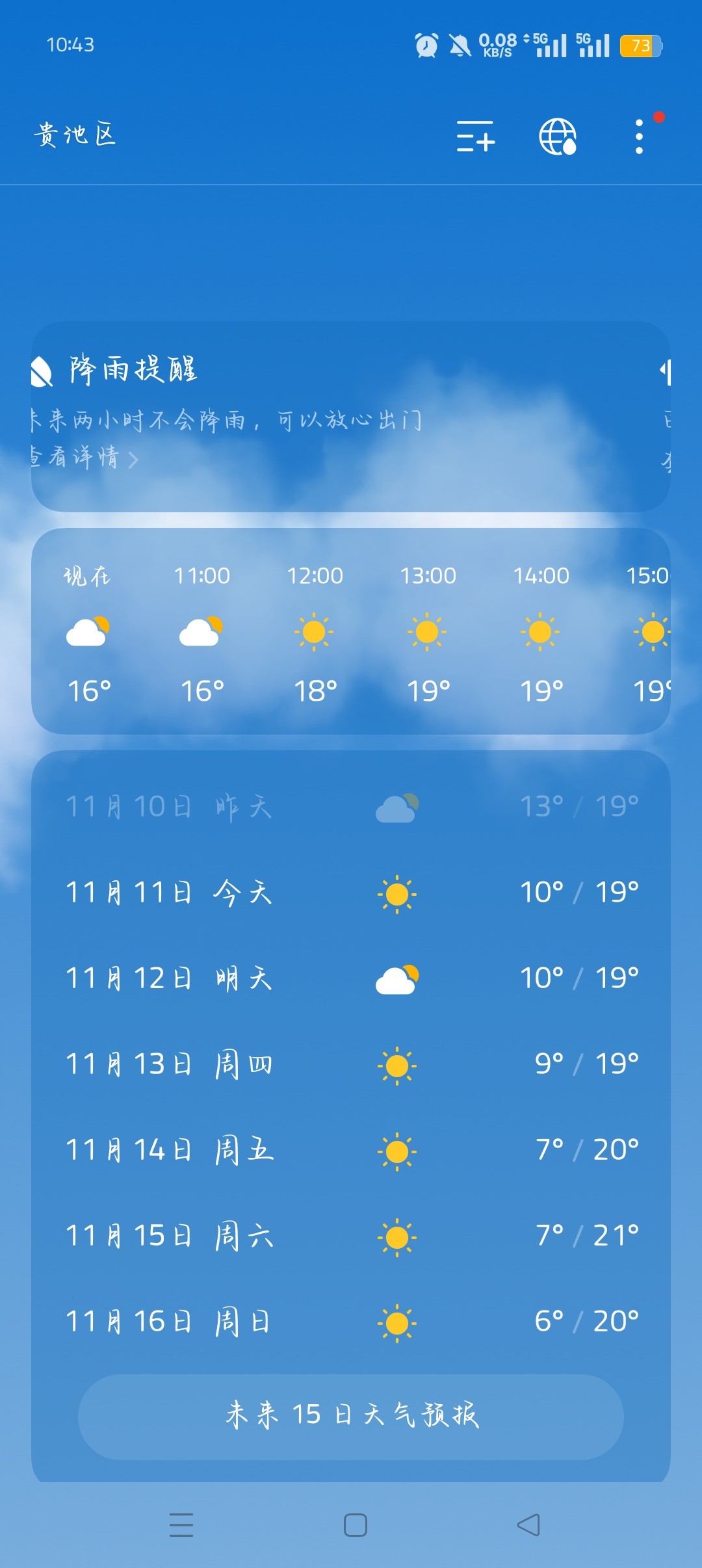Open the 11月15日 周六 forecast row
The width and height of the screenshot is (702, 1568).
click(x=351, y=1236)
